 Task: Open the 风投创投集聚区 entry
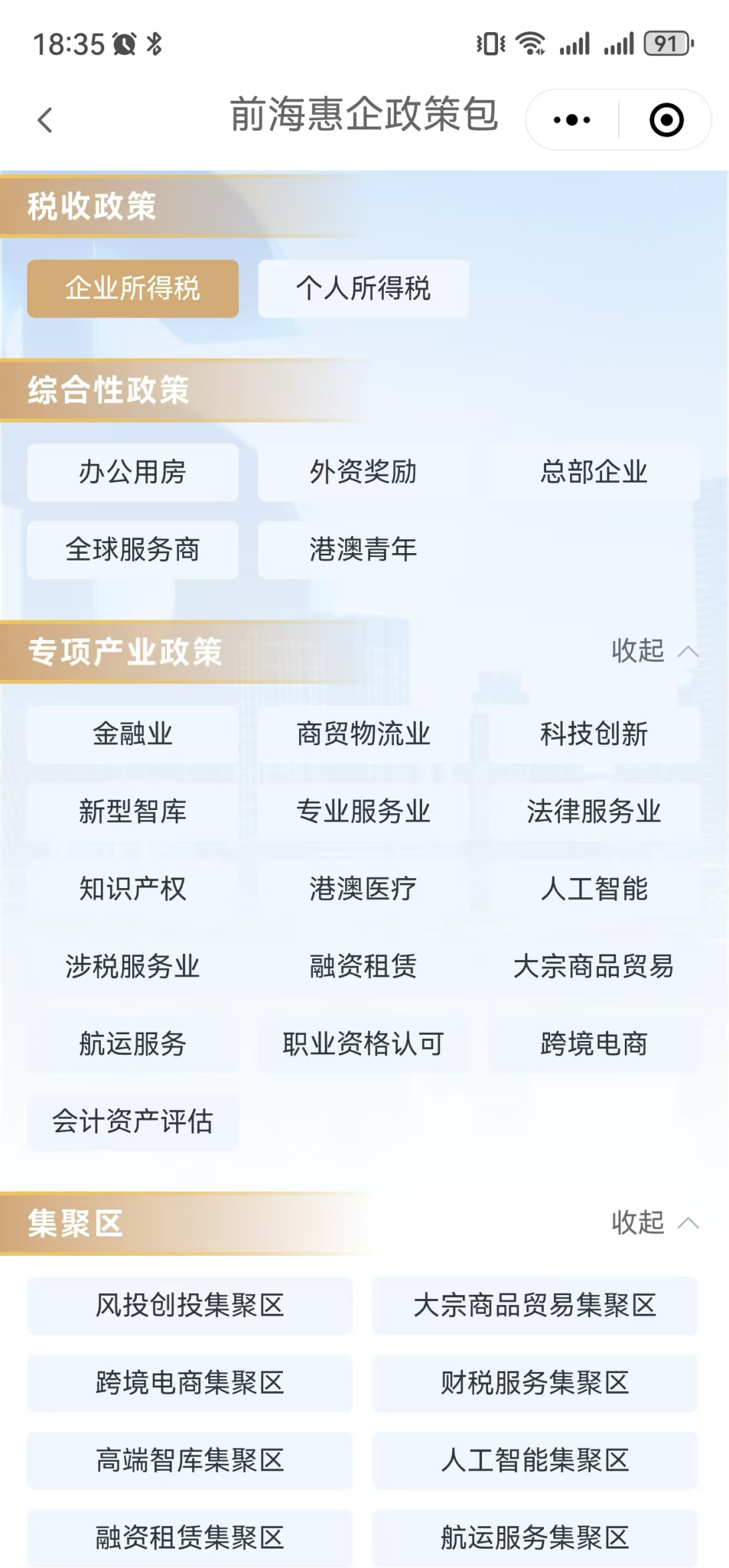190,1305
